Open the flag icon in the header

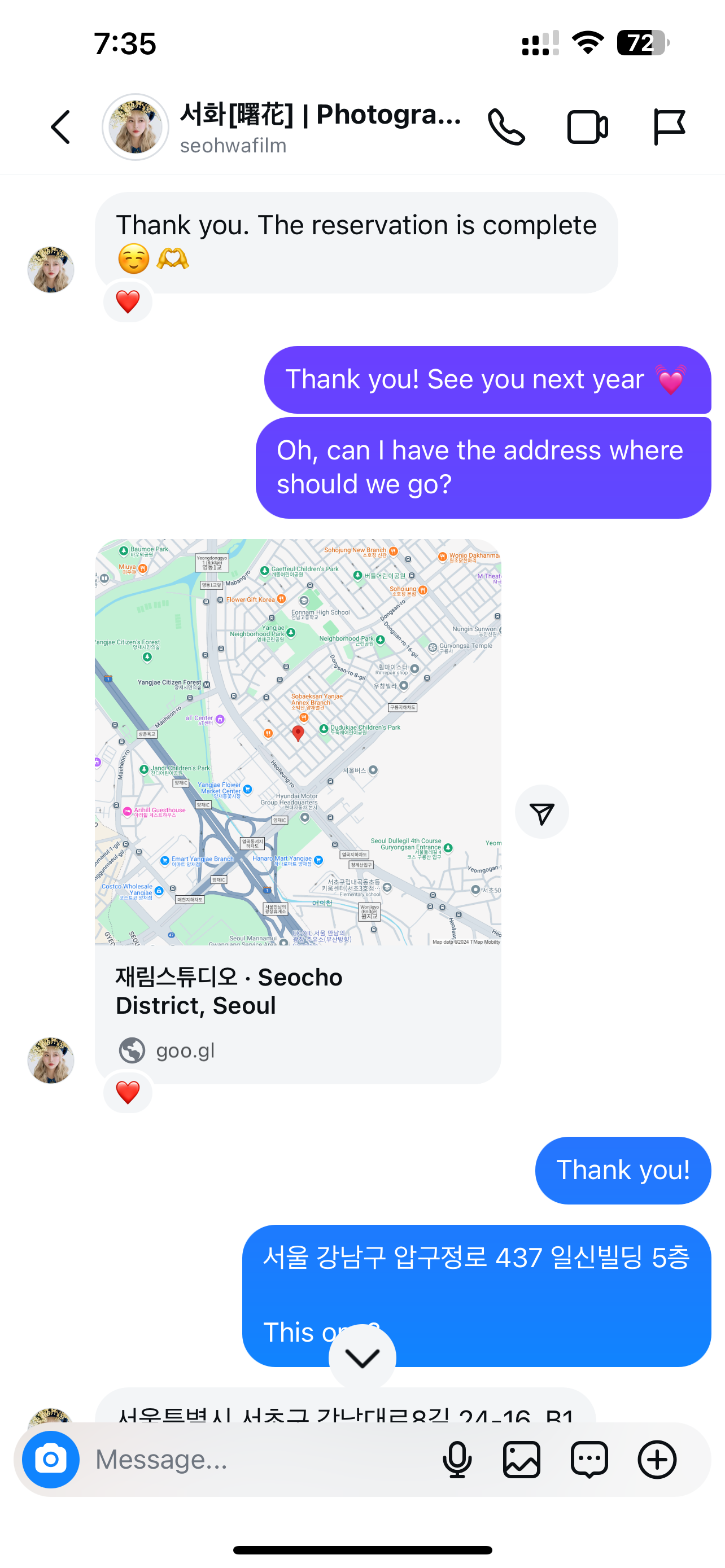(x=669, y=127)
